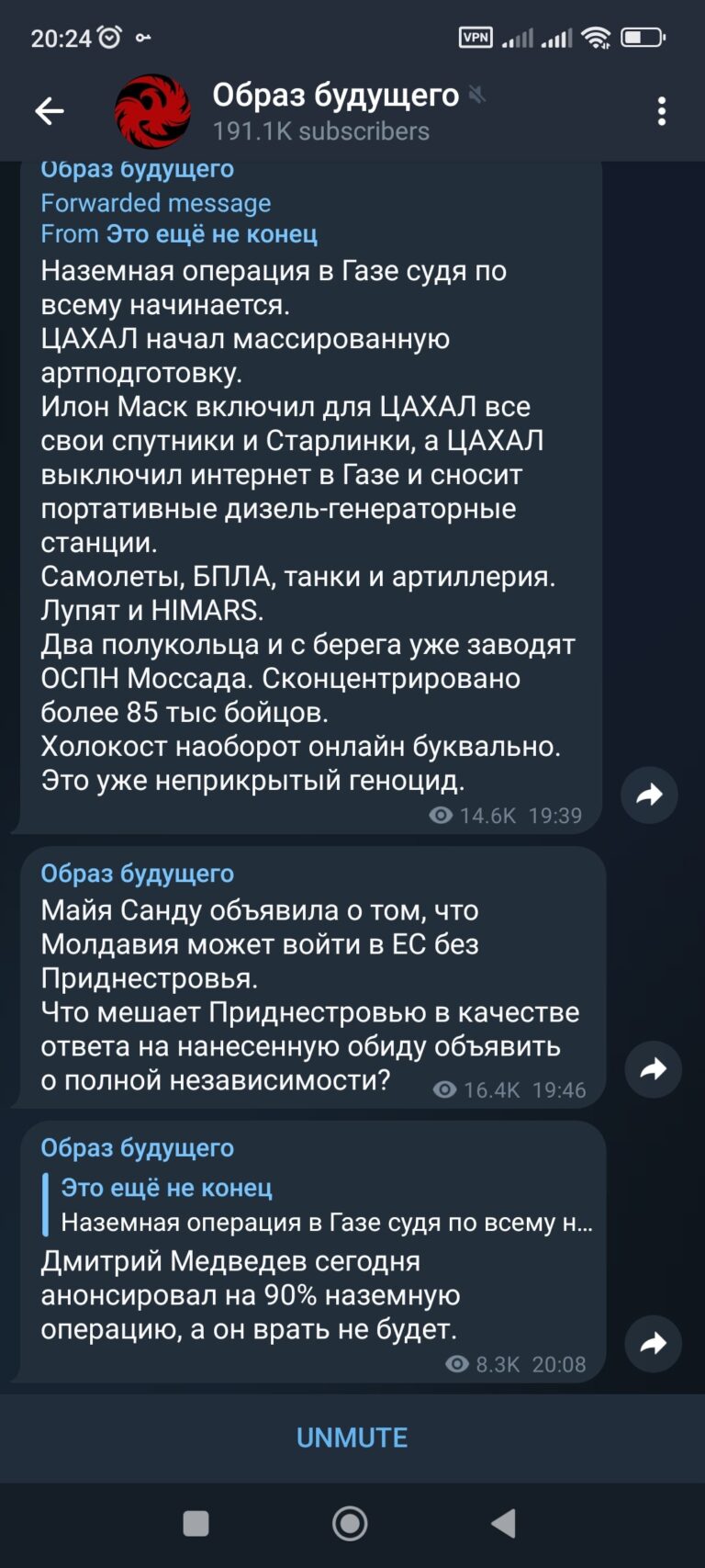
Task: Share the message posted at 19:39
Action: coord(649,795)
